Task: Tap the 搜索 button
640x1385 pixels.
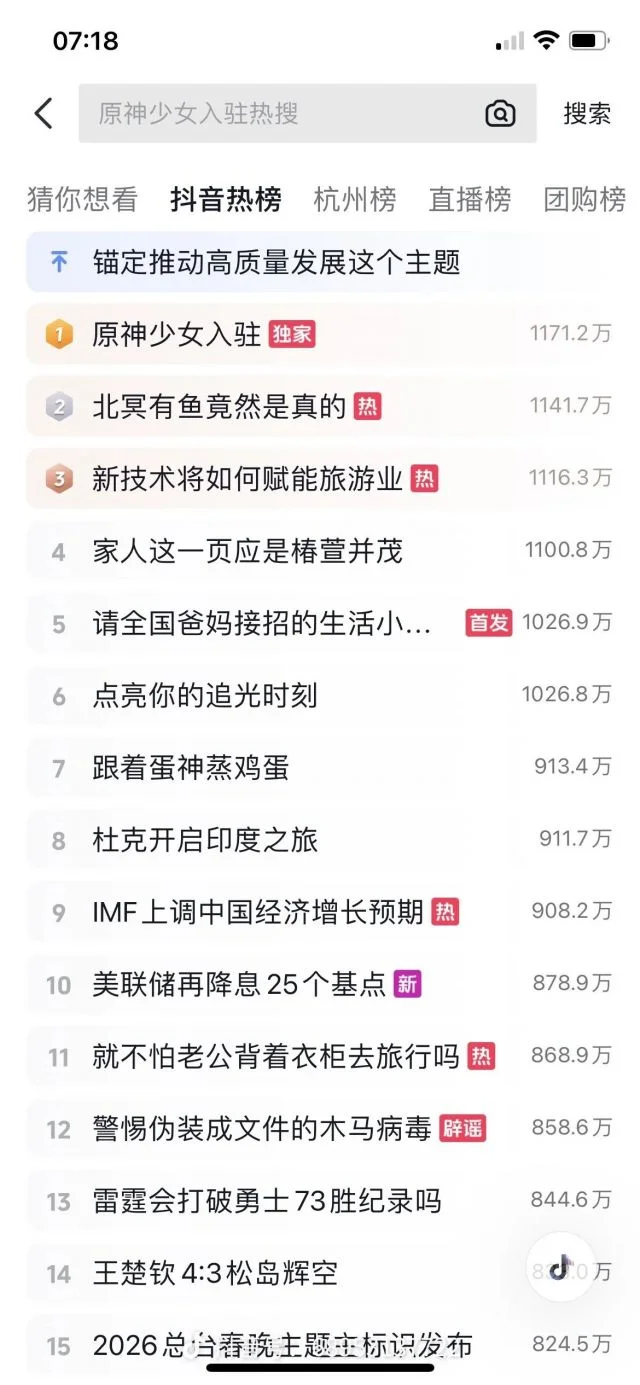Action: (x=587, y=113)
